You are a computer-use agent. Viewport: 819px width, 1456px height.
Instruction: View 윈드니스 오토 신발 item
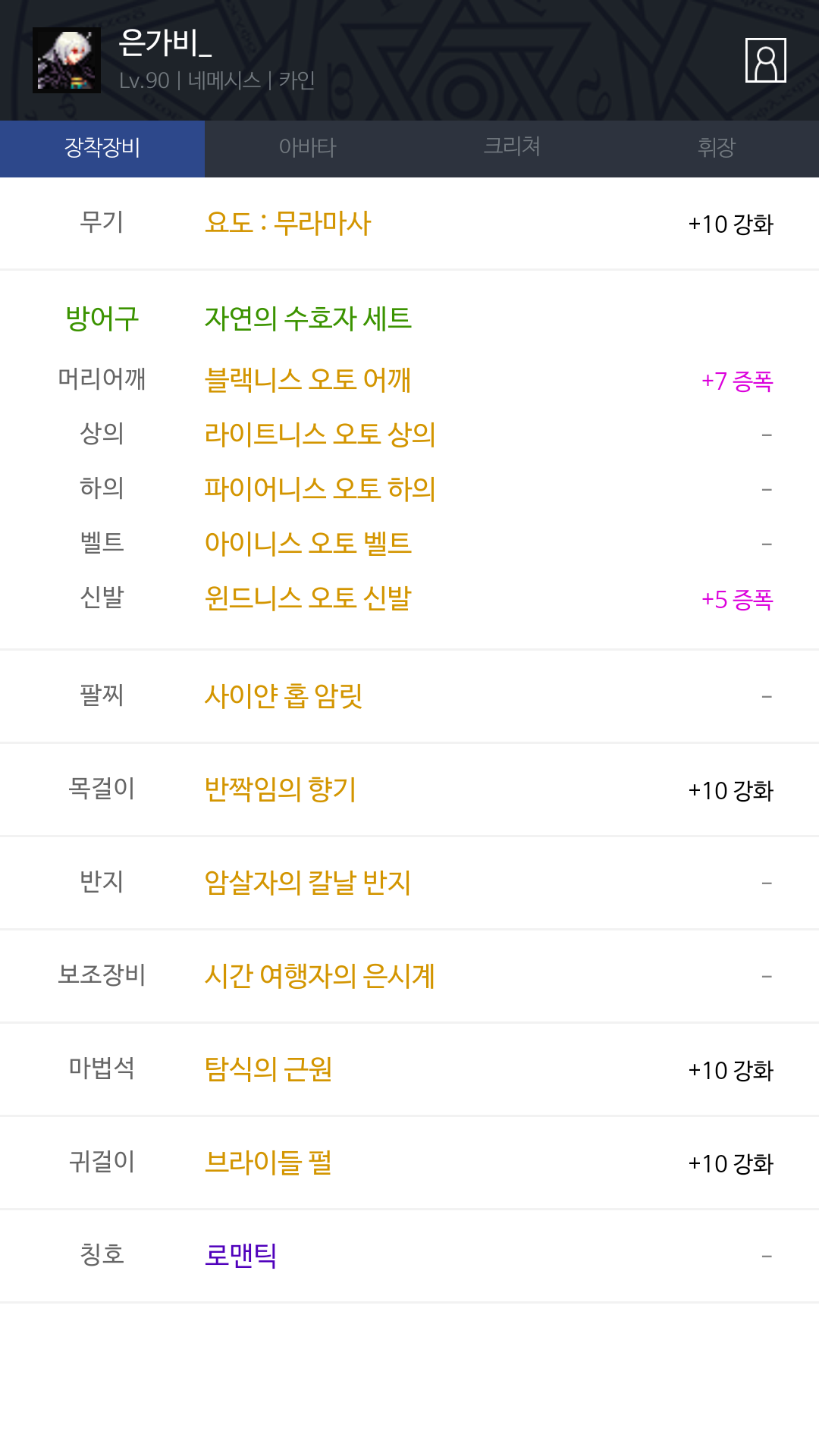[x=308, y=598]
